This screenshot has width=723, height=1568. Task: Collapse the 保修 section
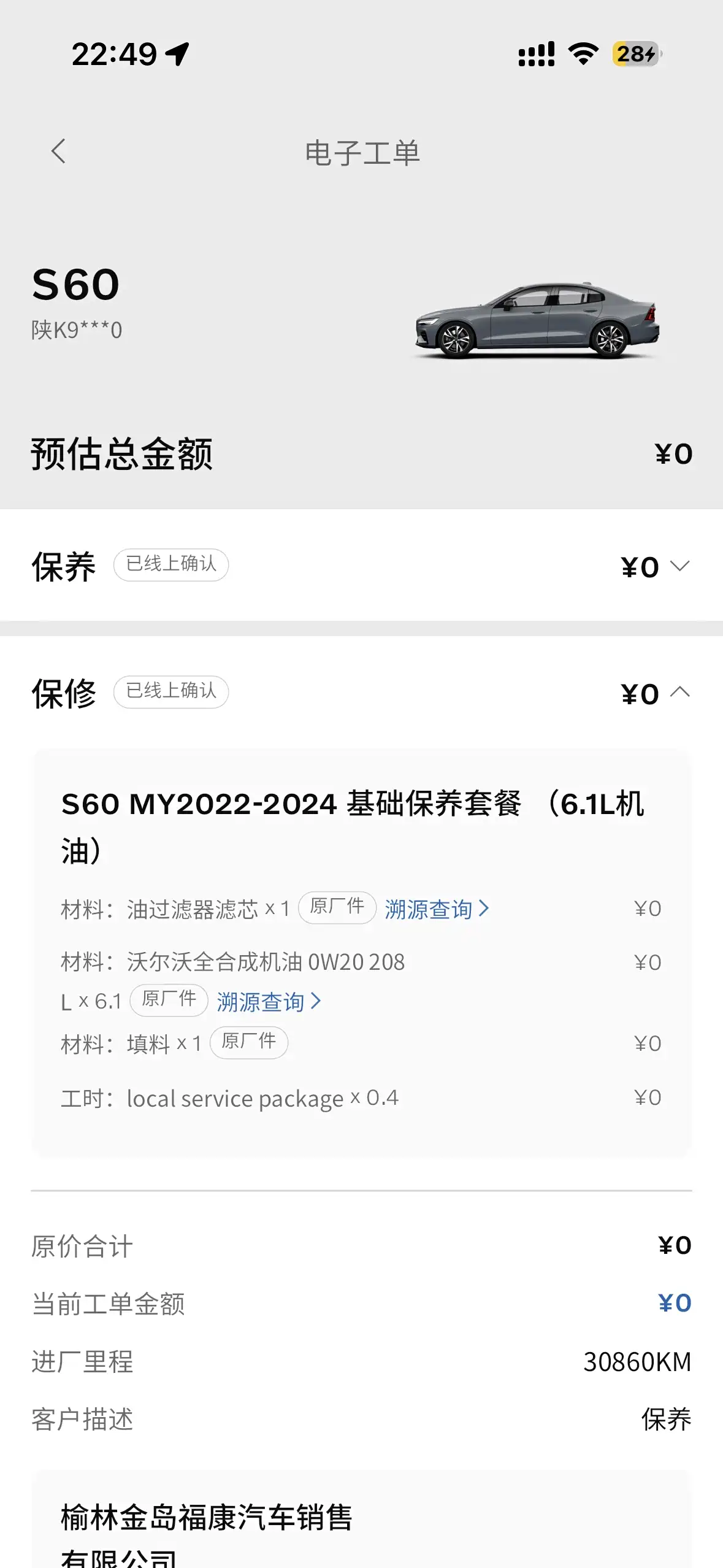click(679, 693)
